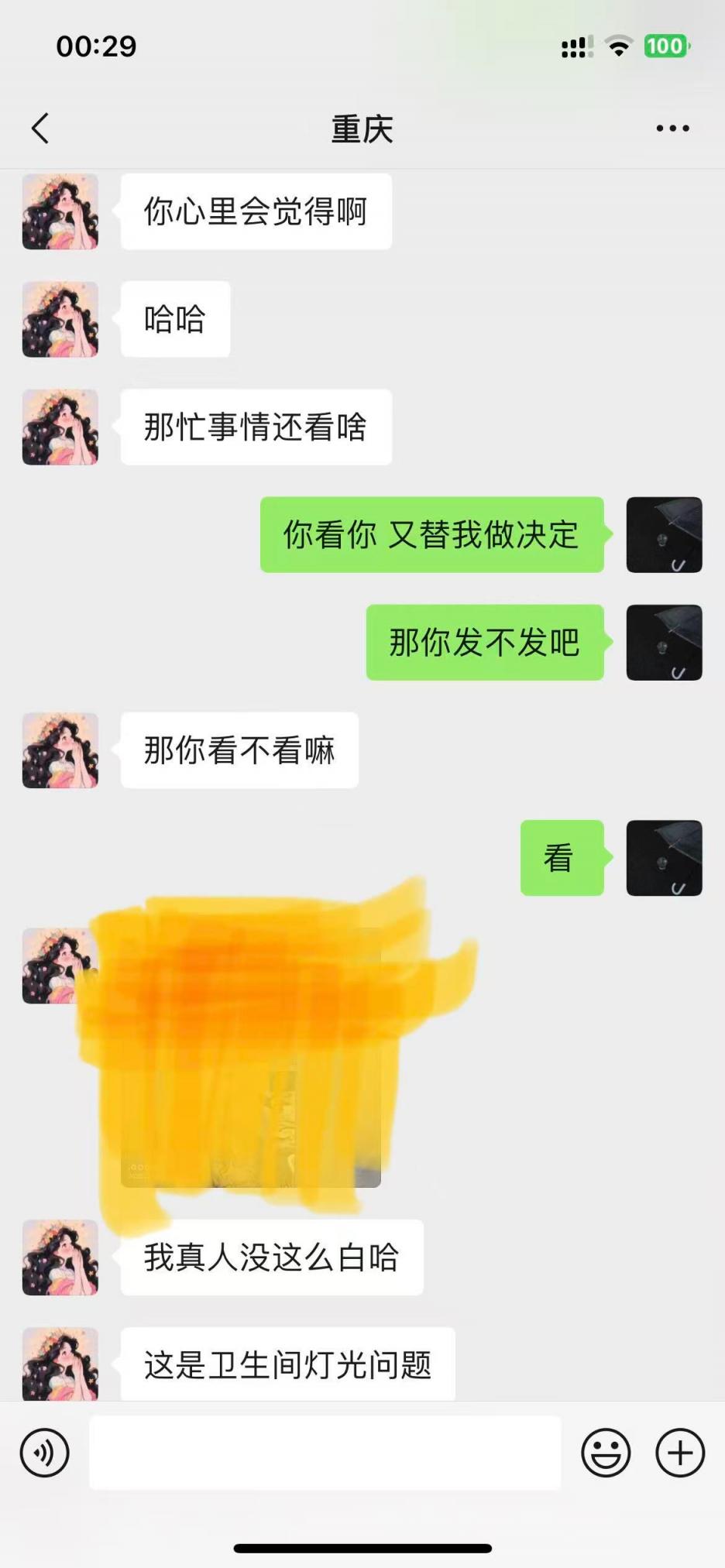Image resolution: width=725 pixels, height=1568 pixels.
Task: Tap the message text field
Action: click(325, 1453)
